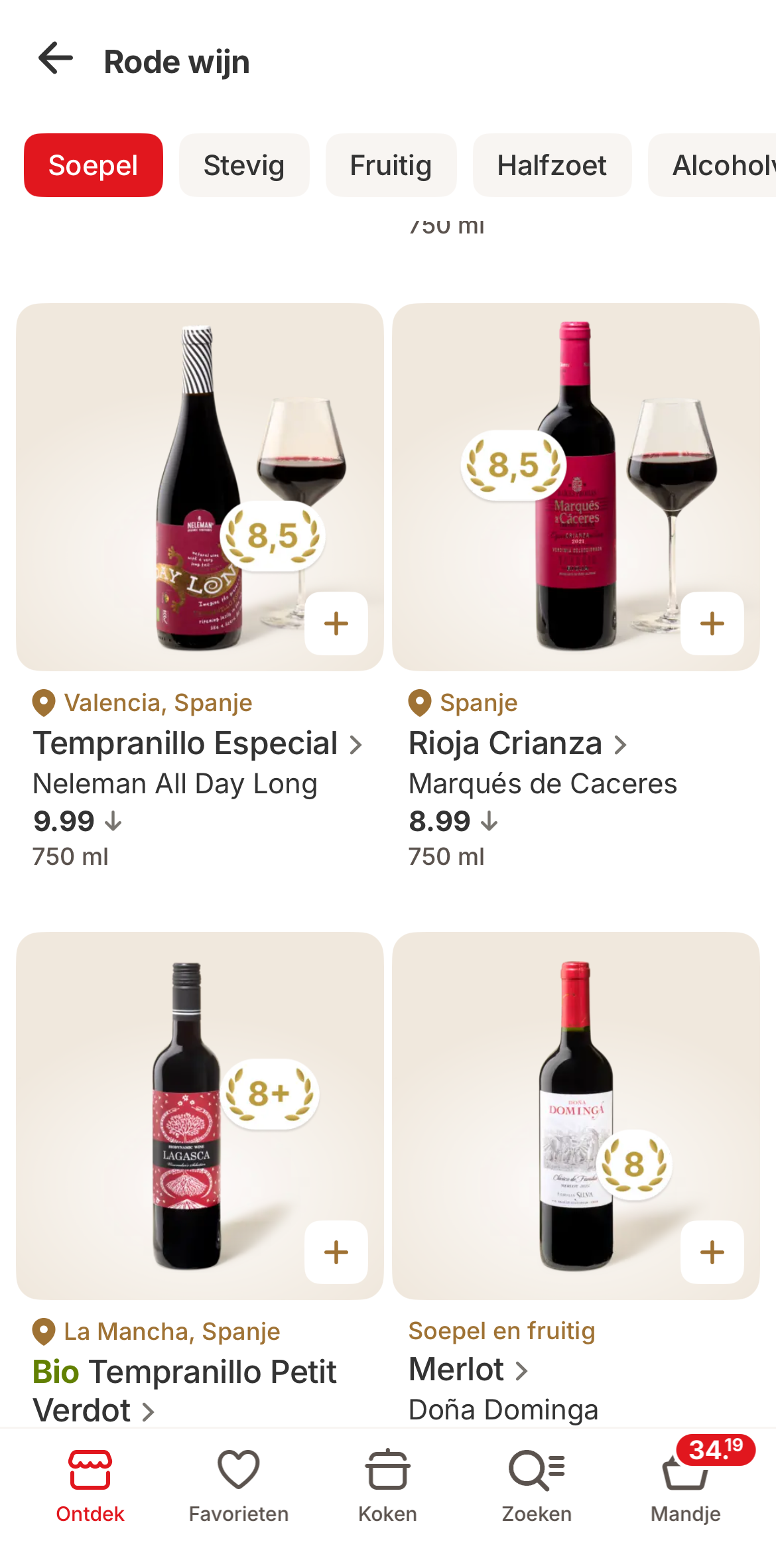776x1568 pixels.
Task: Add Tempranillo Especial to basket
Action: click(x=336, y=623)
